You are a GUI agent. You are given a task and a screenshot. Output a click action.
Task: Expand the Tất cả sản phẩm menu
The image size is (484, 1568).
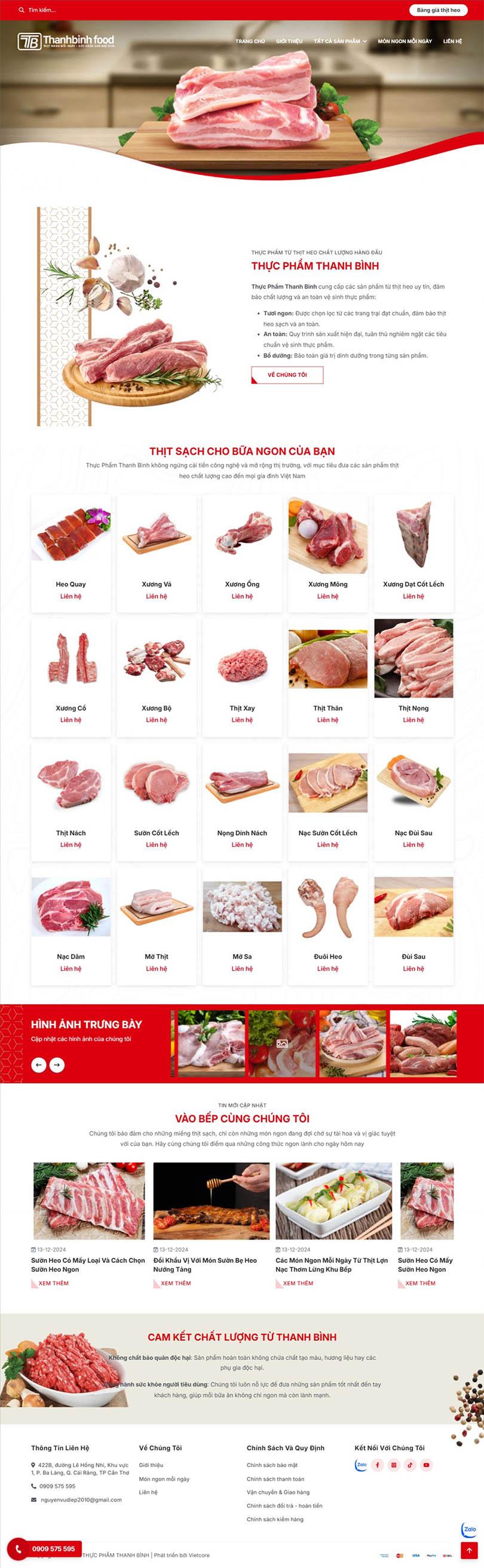[x=340, y=41]
